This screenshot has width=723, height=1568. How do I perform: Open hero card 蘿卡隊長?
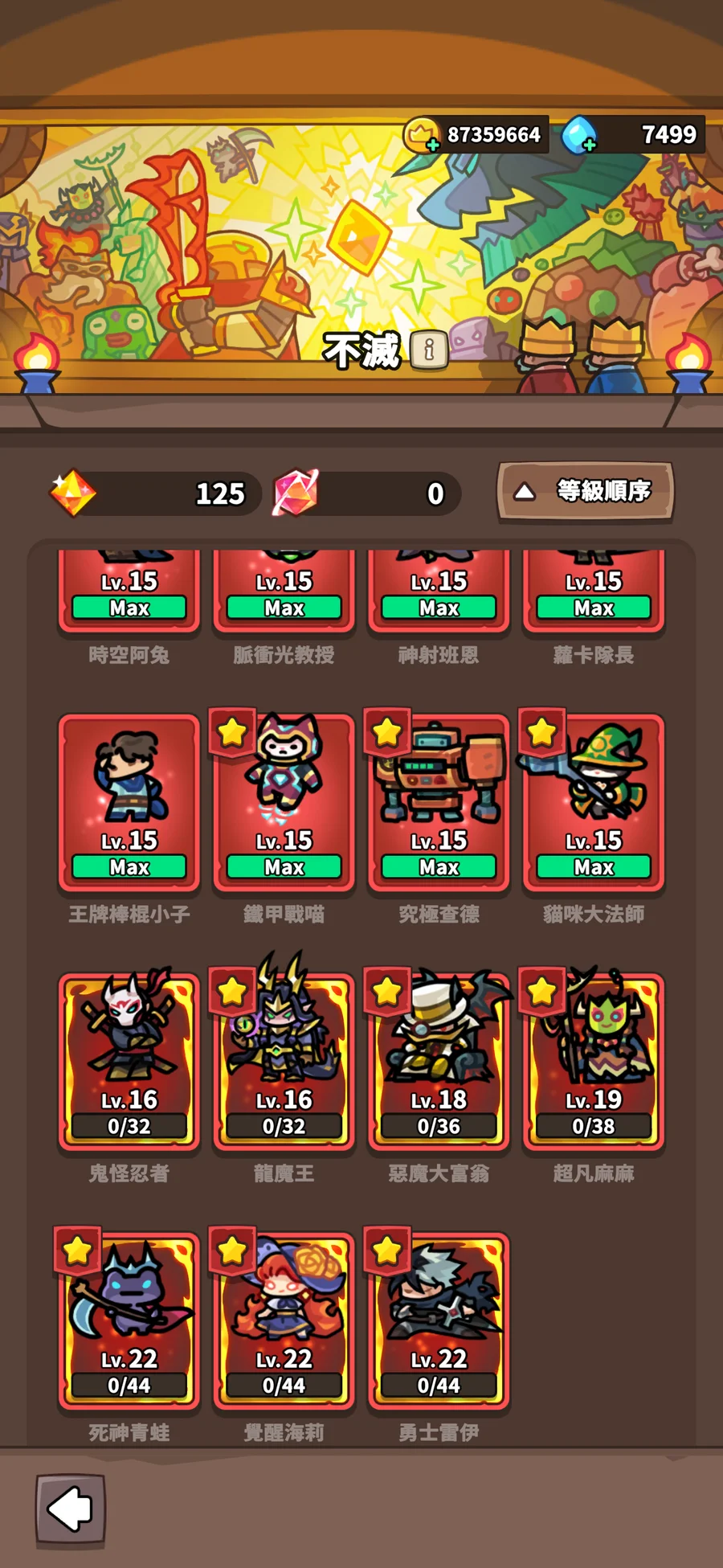[594, 591]
